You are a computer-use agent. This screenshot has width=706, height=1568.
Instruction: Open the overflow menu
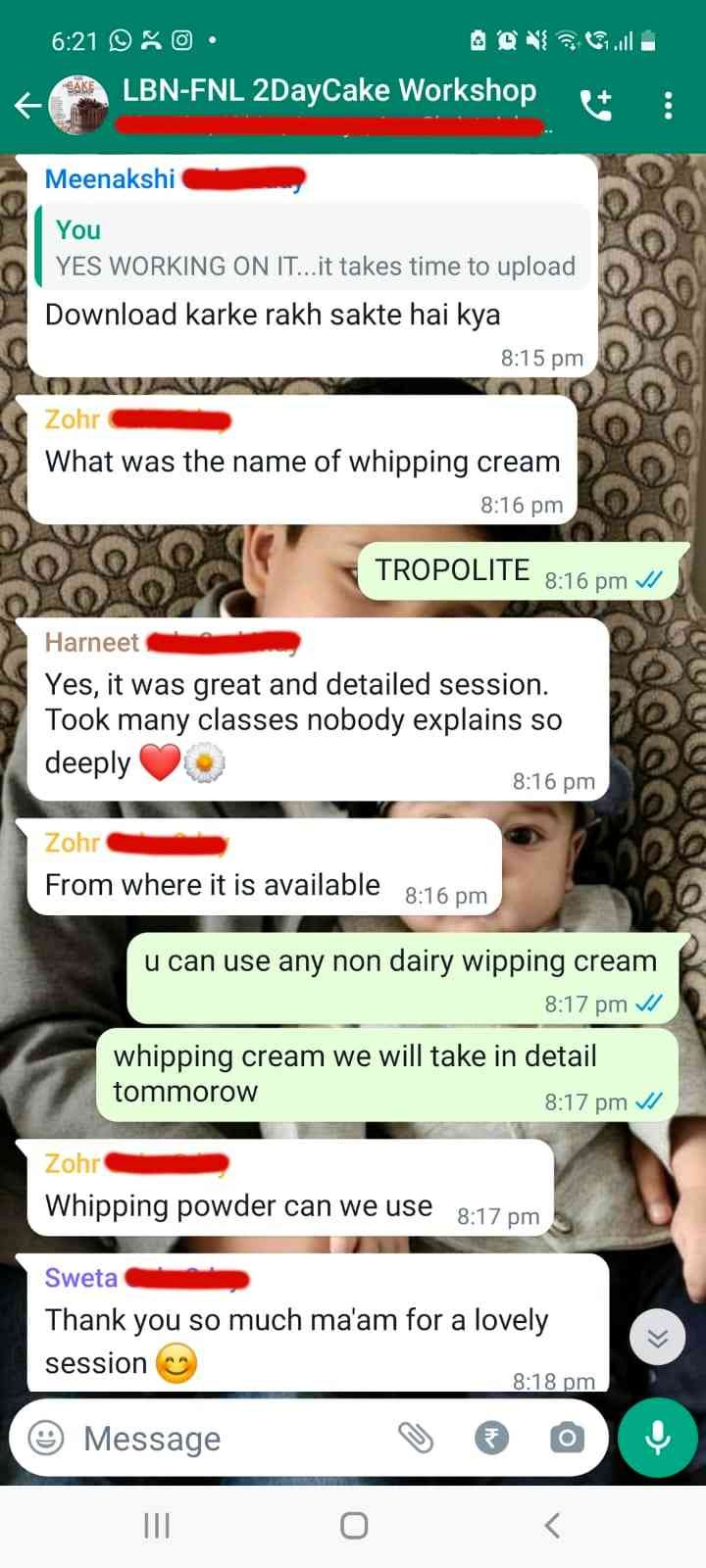(x=668, y=105)
